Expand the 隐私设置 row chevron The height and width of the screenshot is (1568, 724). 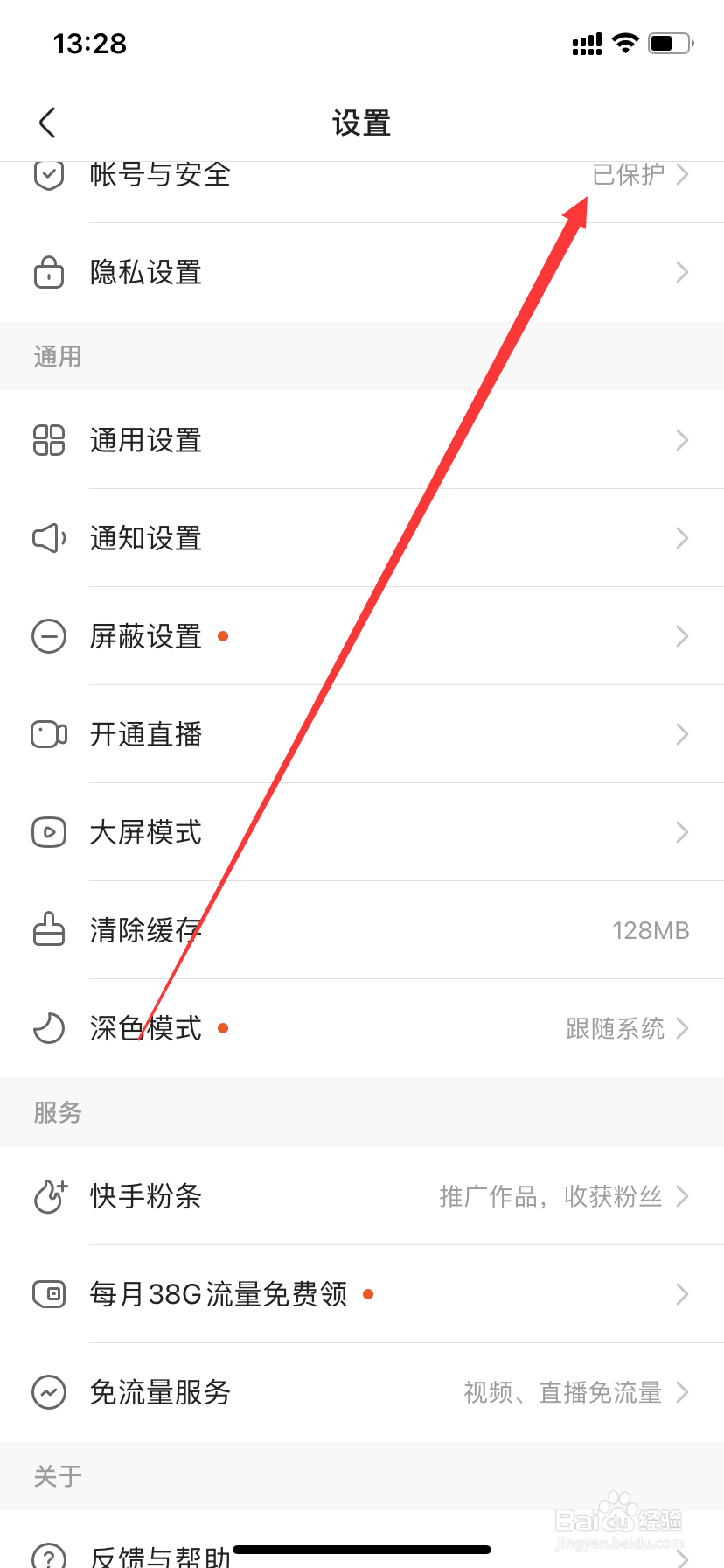(x=682, y=272)
